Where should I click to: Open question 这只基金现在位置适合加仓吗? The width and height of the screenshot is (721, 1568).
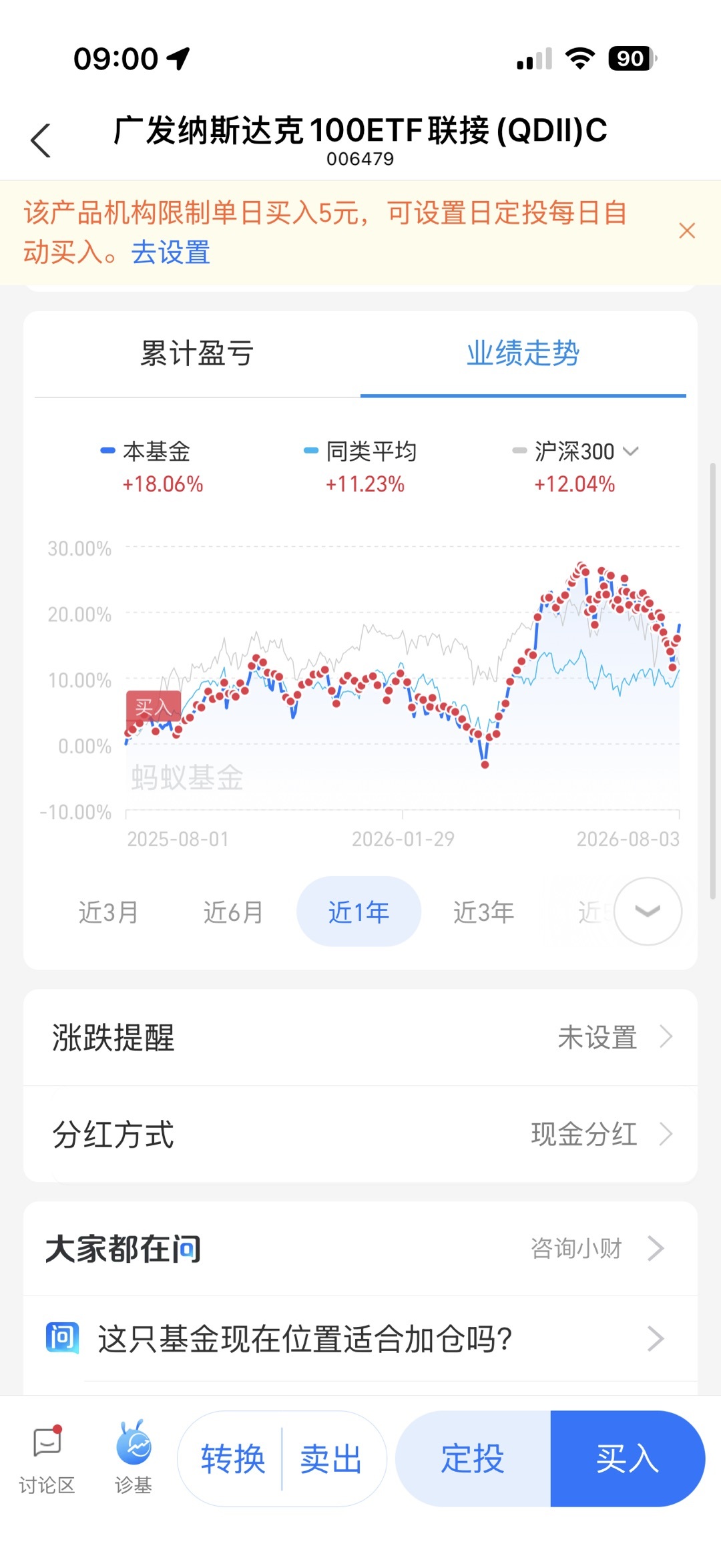pyautogui.click(x=360, y=1339)
